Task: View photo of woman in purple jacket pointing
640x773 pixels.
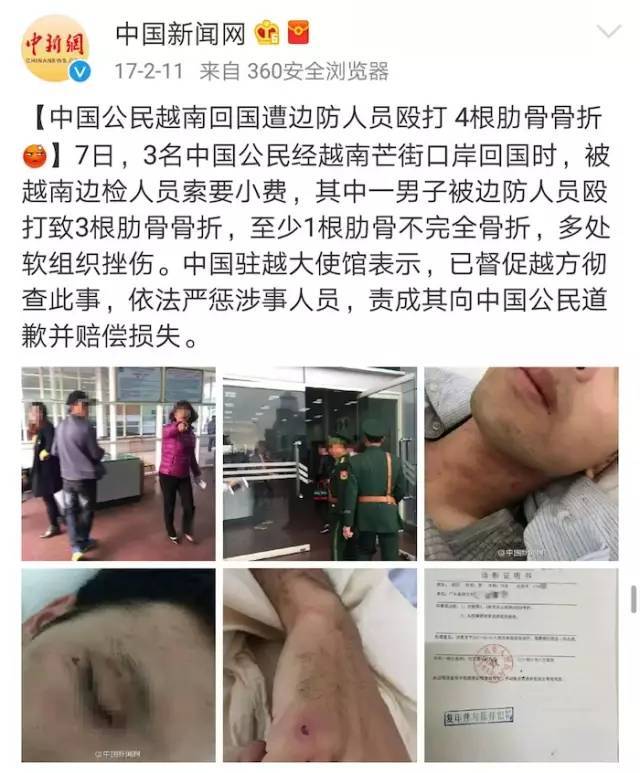Action: [x=118, y=463]
